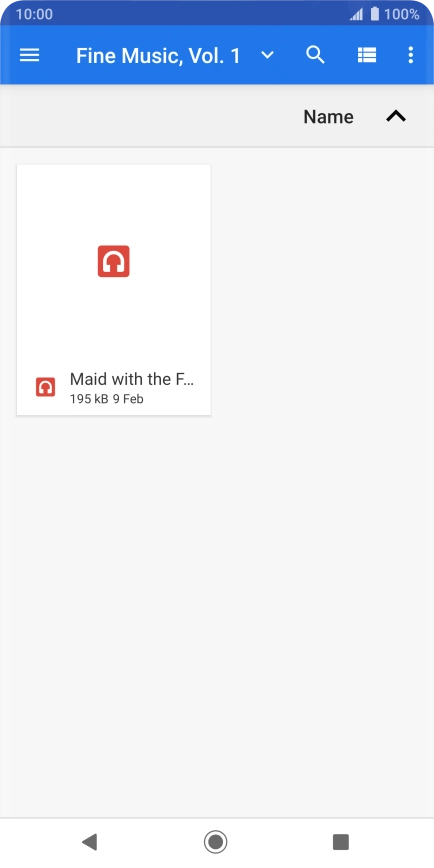This screenshot has width=434, height=868.
Task: Go back using system navigation
Action: pyautogui.click(x=89, y=842)
